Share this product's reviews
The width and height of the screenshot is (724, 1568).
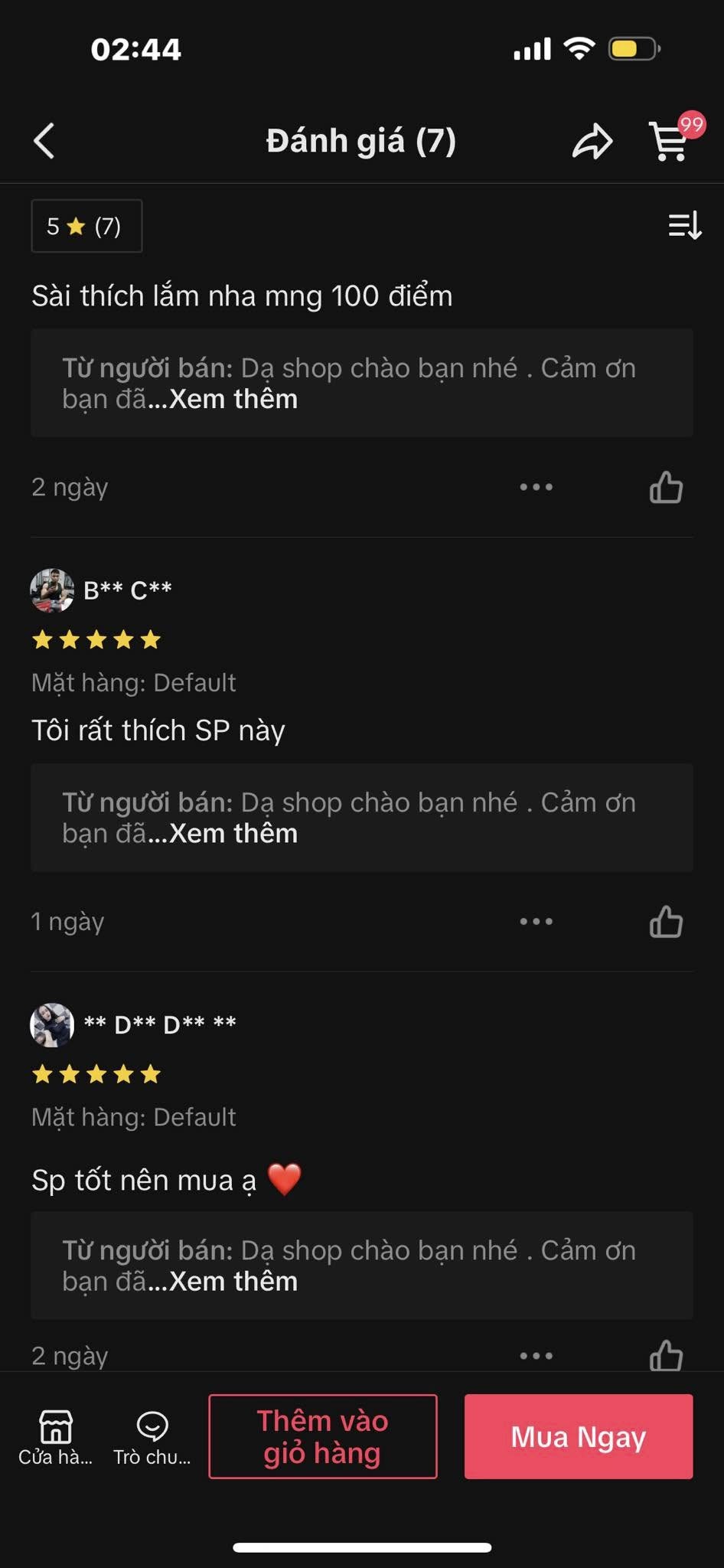tap(592, 141)
